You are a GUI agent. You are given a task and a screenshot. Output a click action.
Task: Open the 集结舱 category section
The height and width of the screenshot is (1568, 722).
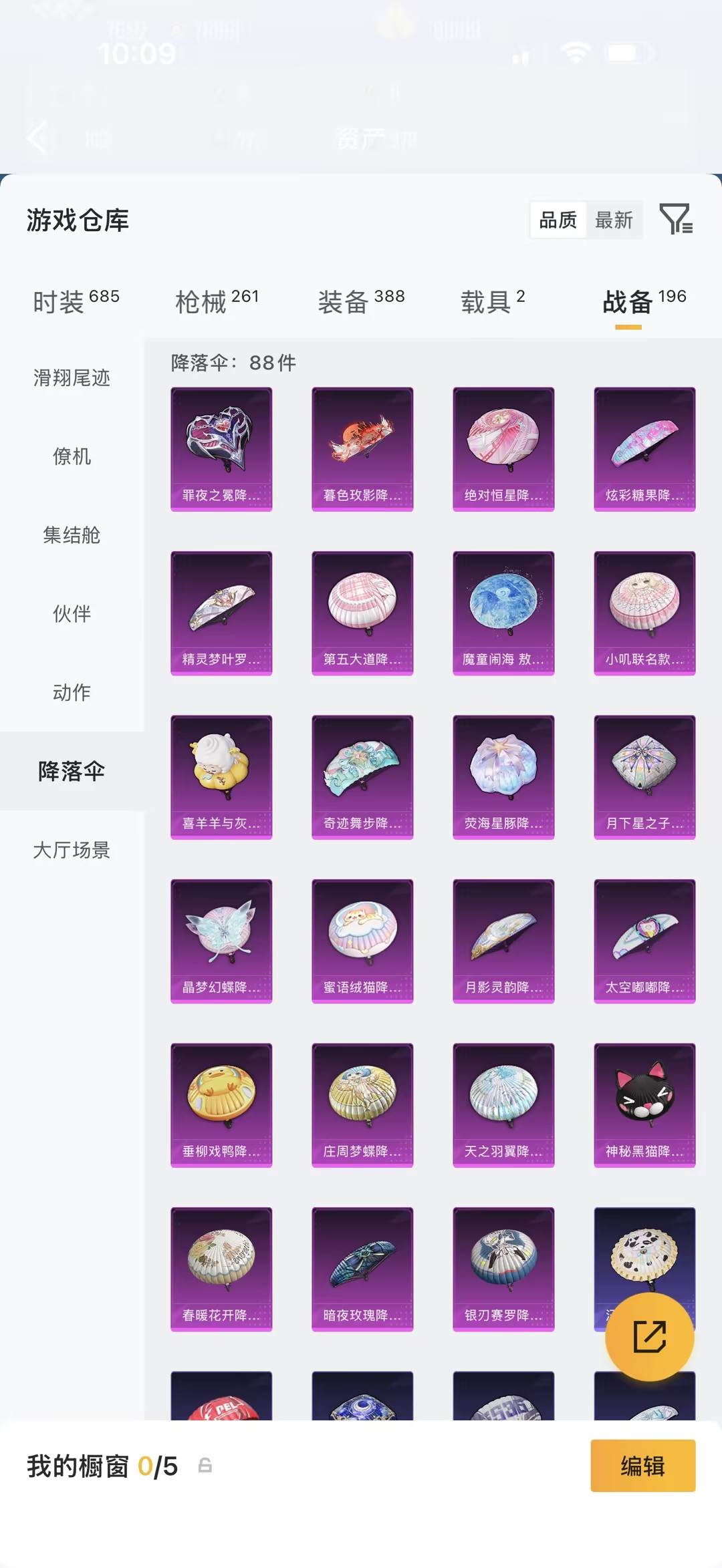click(73, 536)
